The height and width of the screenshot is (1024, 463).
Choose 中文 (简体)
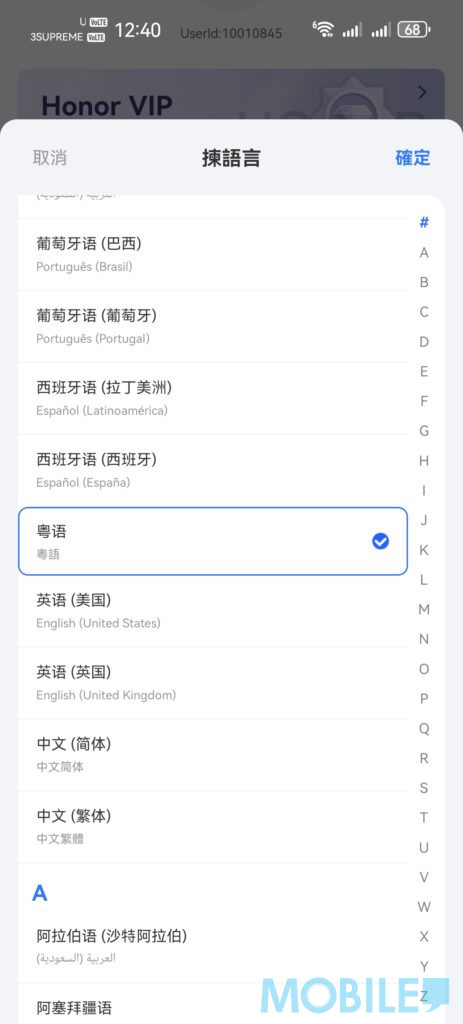point(213,755)
